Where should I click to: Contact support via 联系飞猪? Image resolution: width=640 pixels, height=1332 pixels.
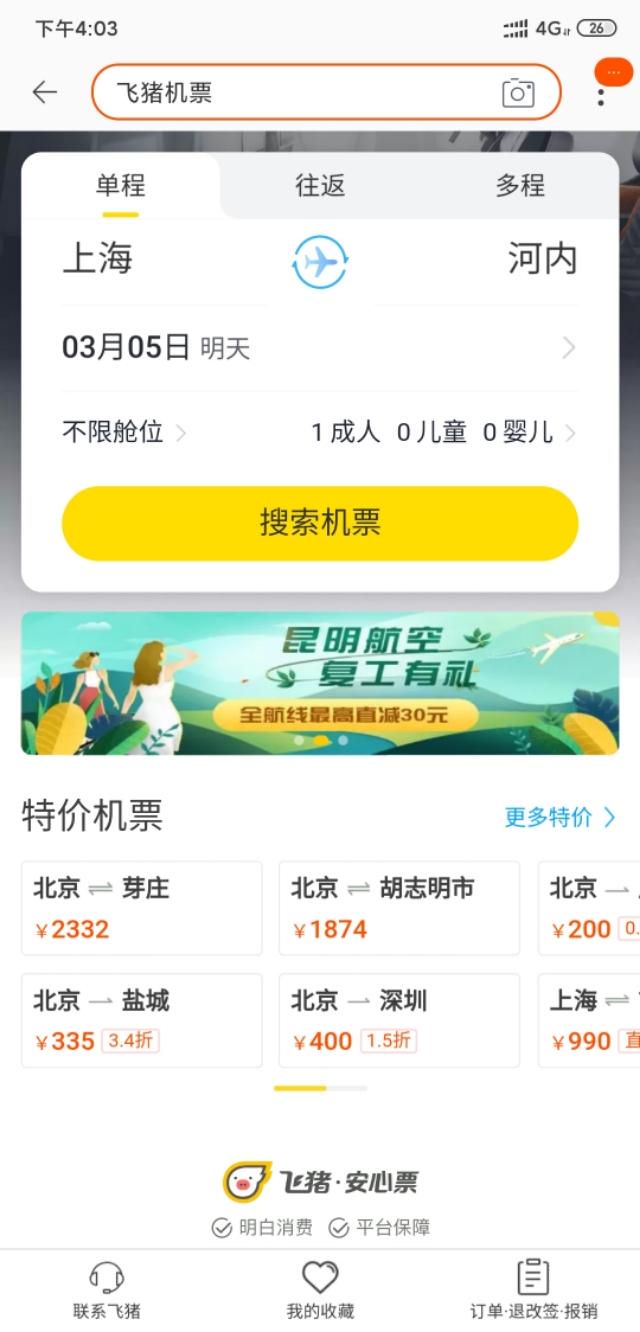coord(106,1288)
